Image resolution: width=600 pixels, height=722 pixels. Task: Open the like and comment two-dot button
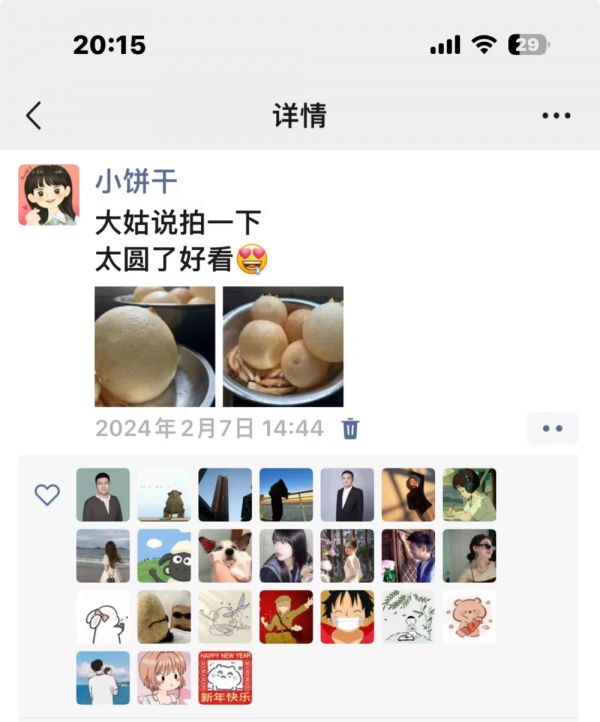[552, 429]
